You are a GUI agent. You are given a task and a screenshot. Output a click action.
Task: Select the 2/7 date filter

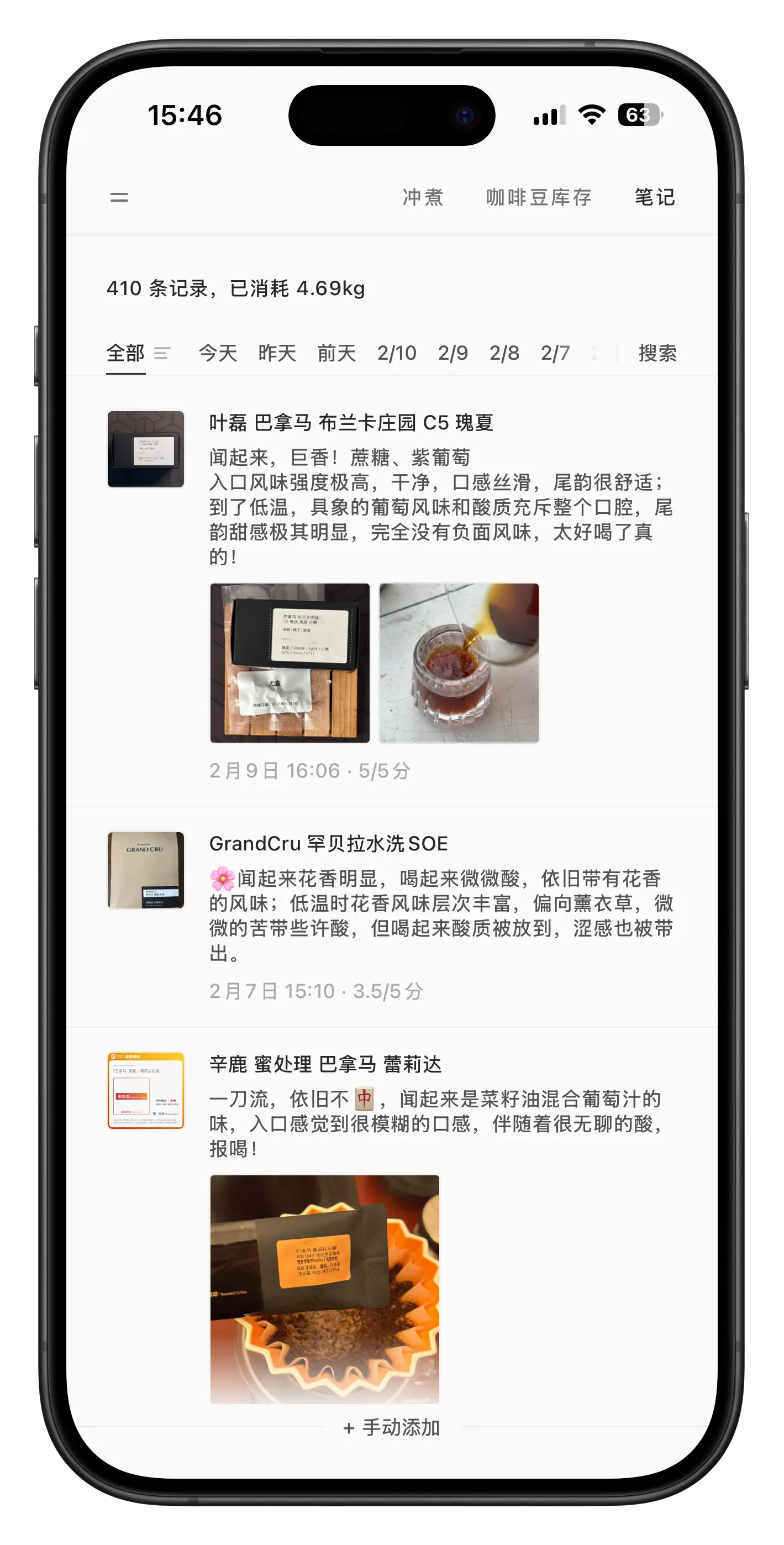tap(555, 353)
